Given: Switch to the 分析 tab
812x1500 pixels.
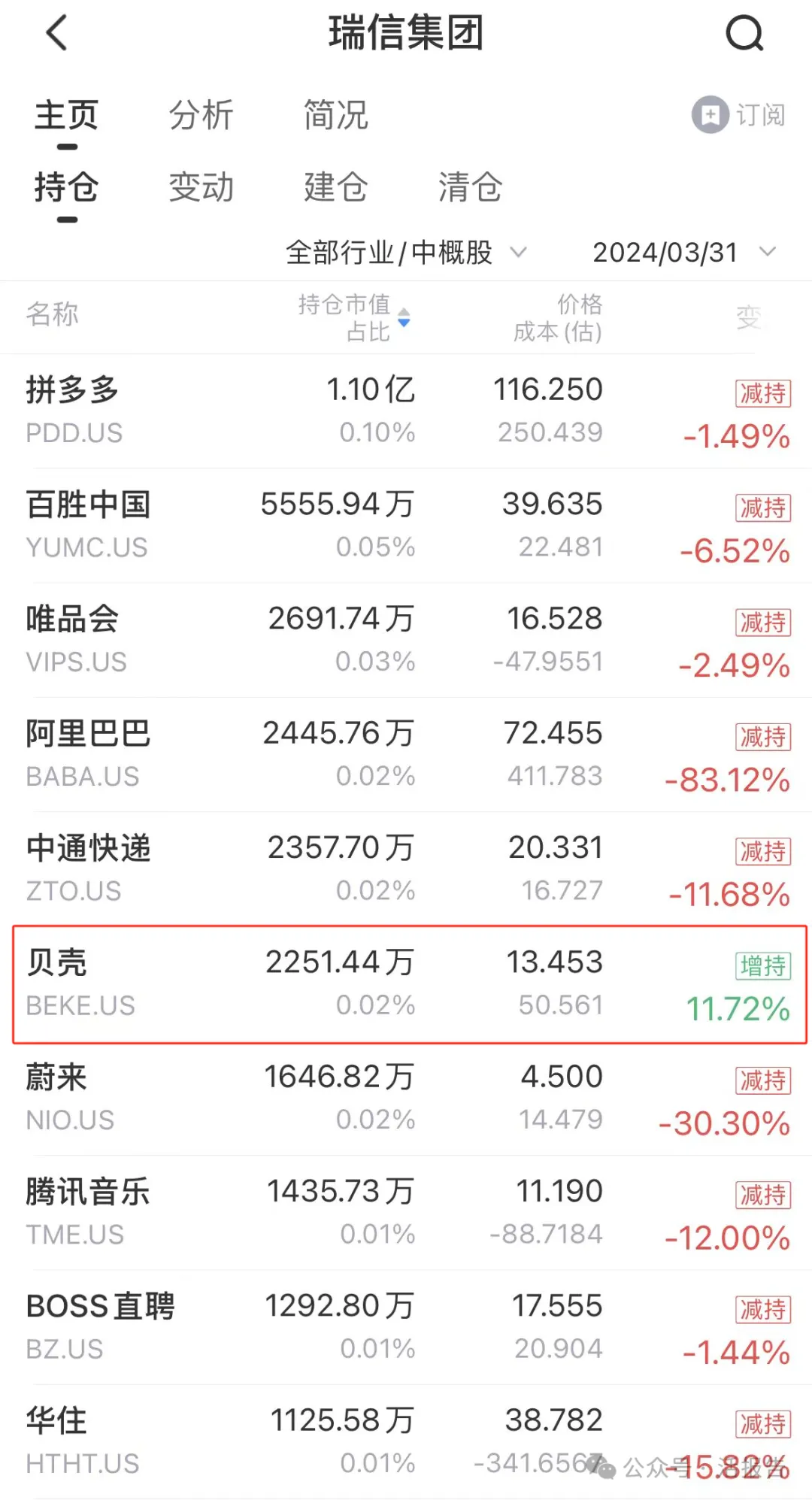Looking at the screenshot, I should coord(201,114).
